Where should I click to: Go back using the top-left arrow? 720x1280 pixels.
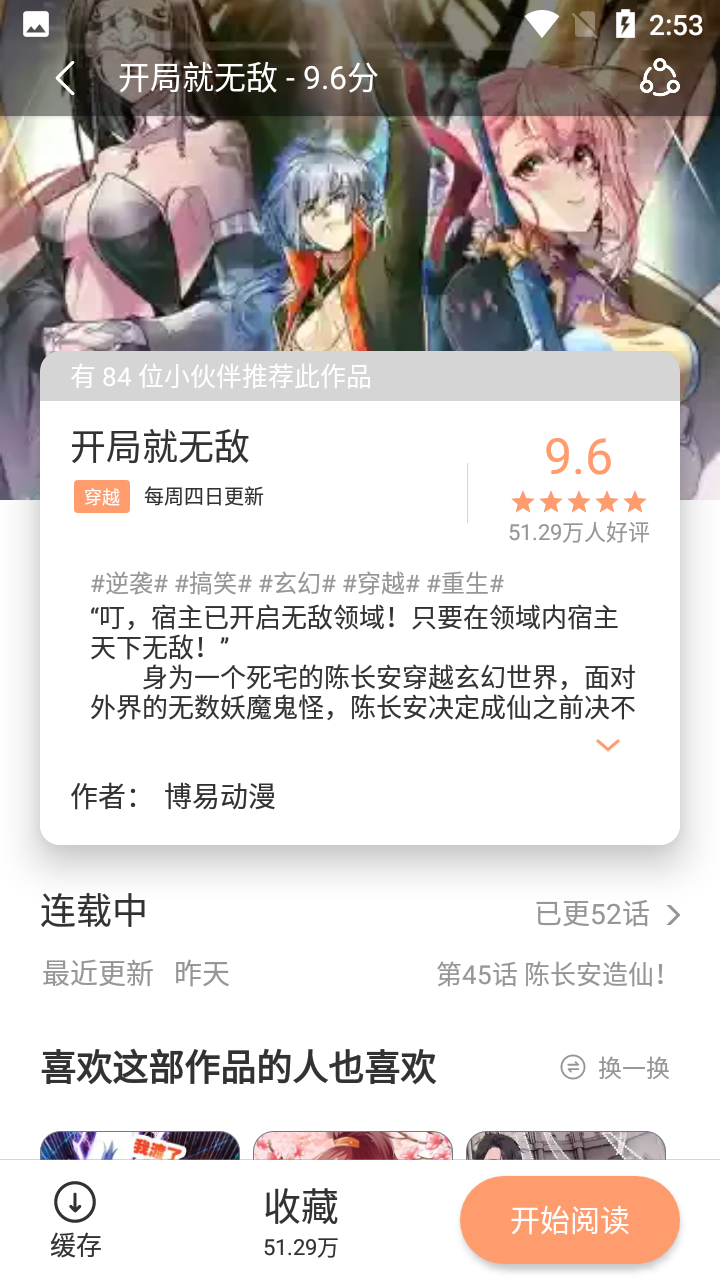[66, 78]
